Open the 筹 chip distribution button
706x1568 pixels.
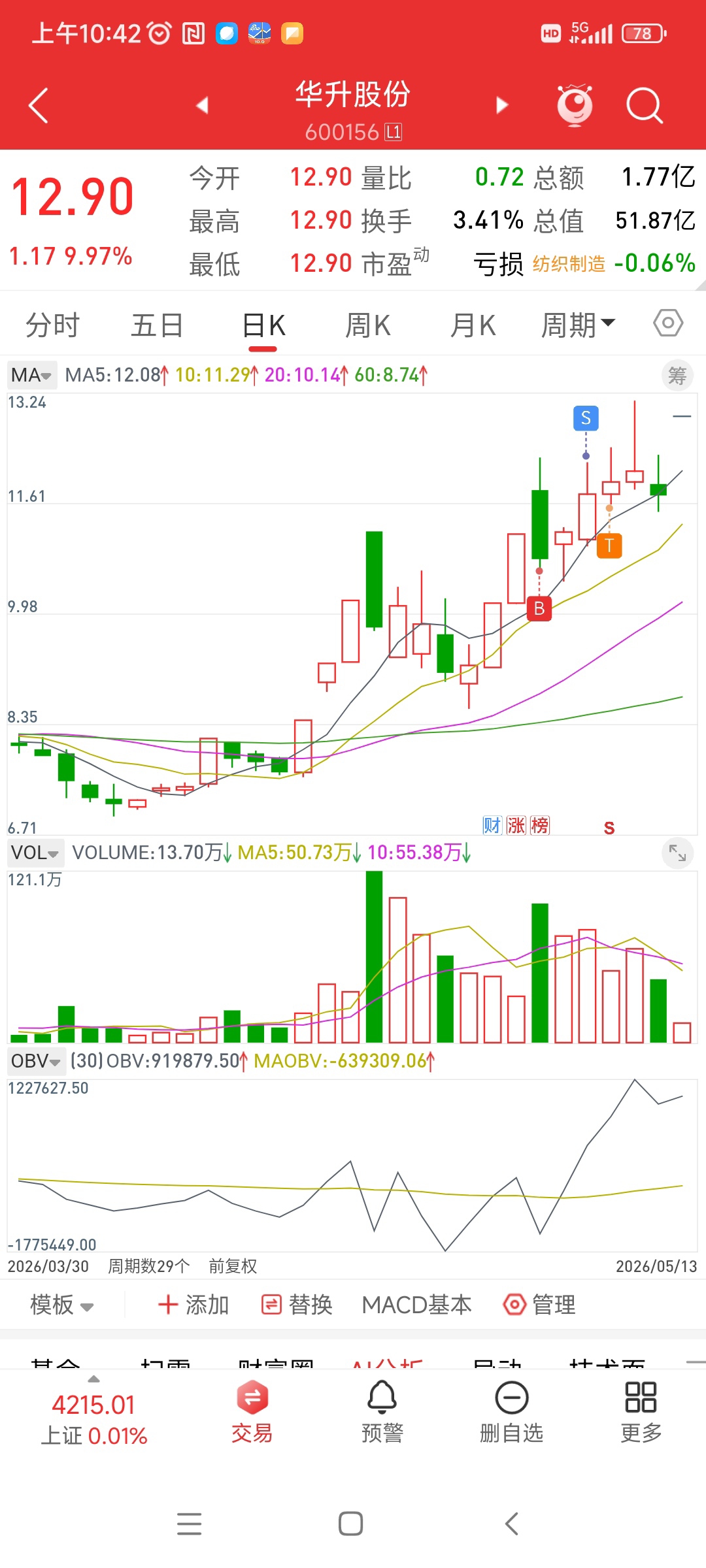click(677, 376)
